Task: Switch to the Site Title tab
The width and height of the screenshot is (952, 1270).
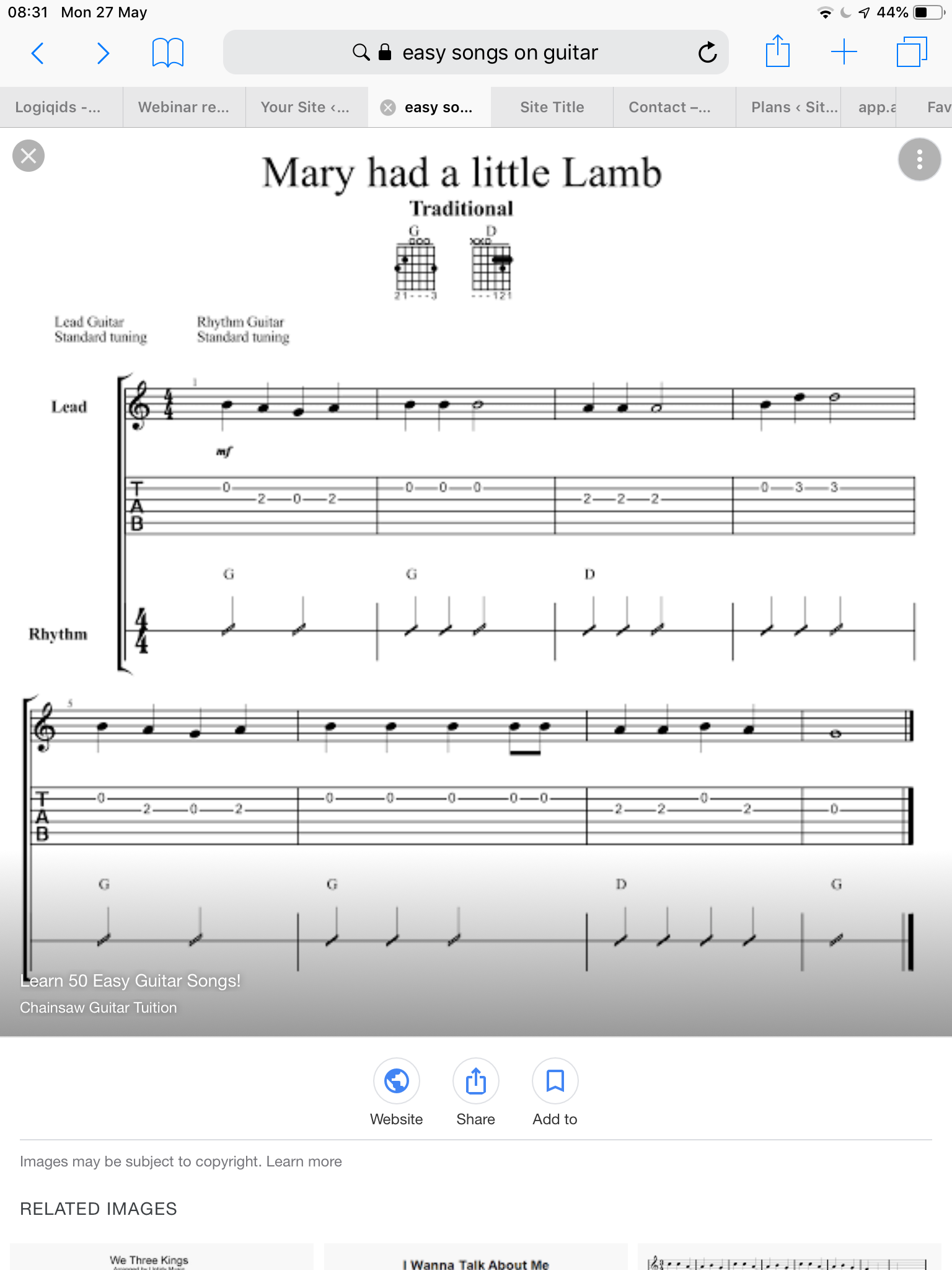Action: click(x=552, y=107)
